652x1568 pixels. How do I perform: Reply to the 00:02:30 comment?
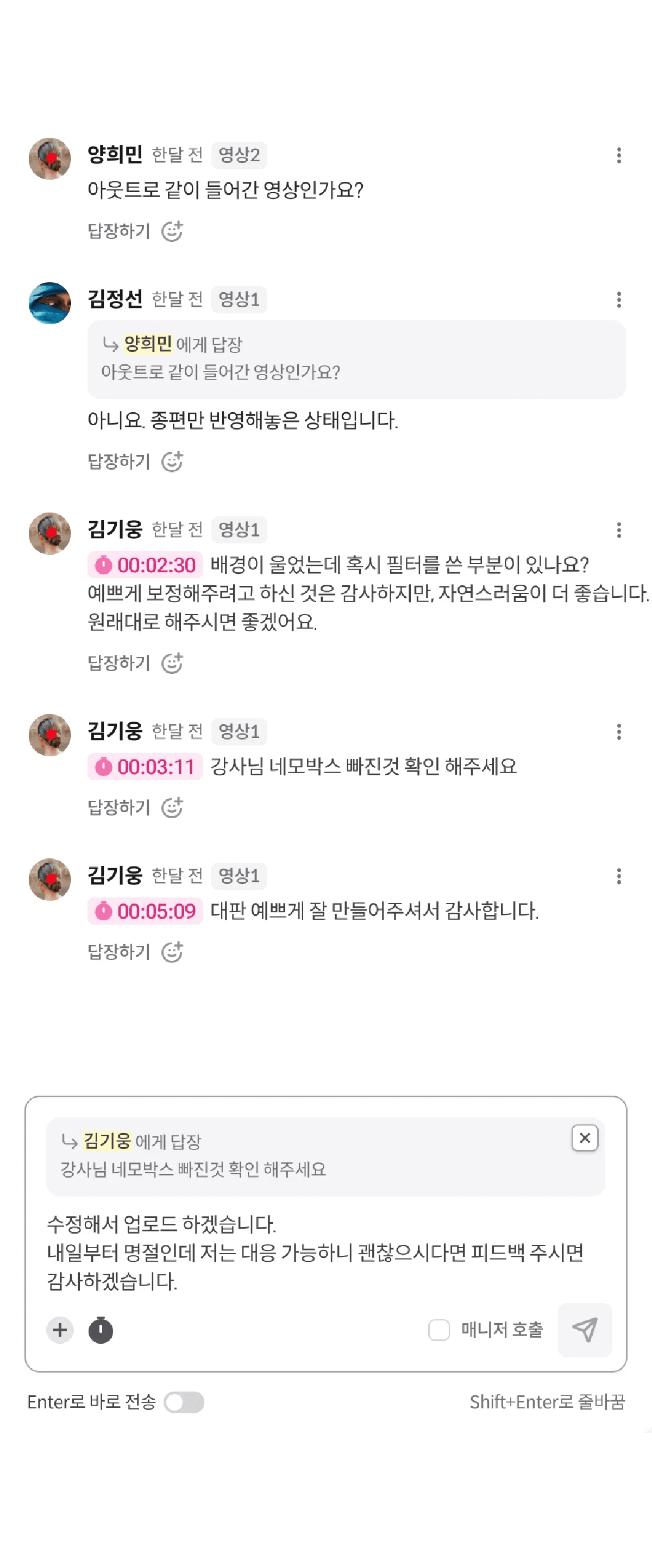click(119, 663)
